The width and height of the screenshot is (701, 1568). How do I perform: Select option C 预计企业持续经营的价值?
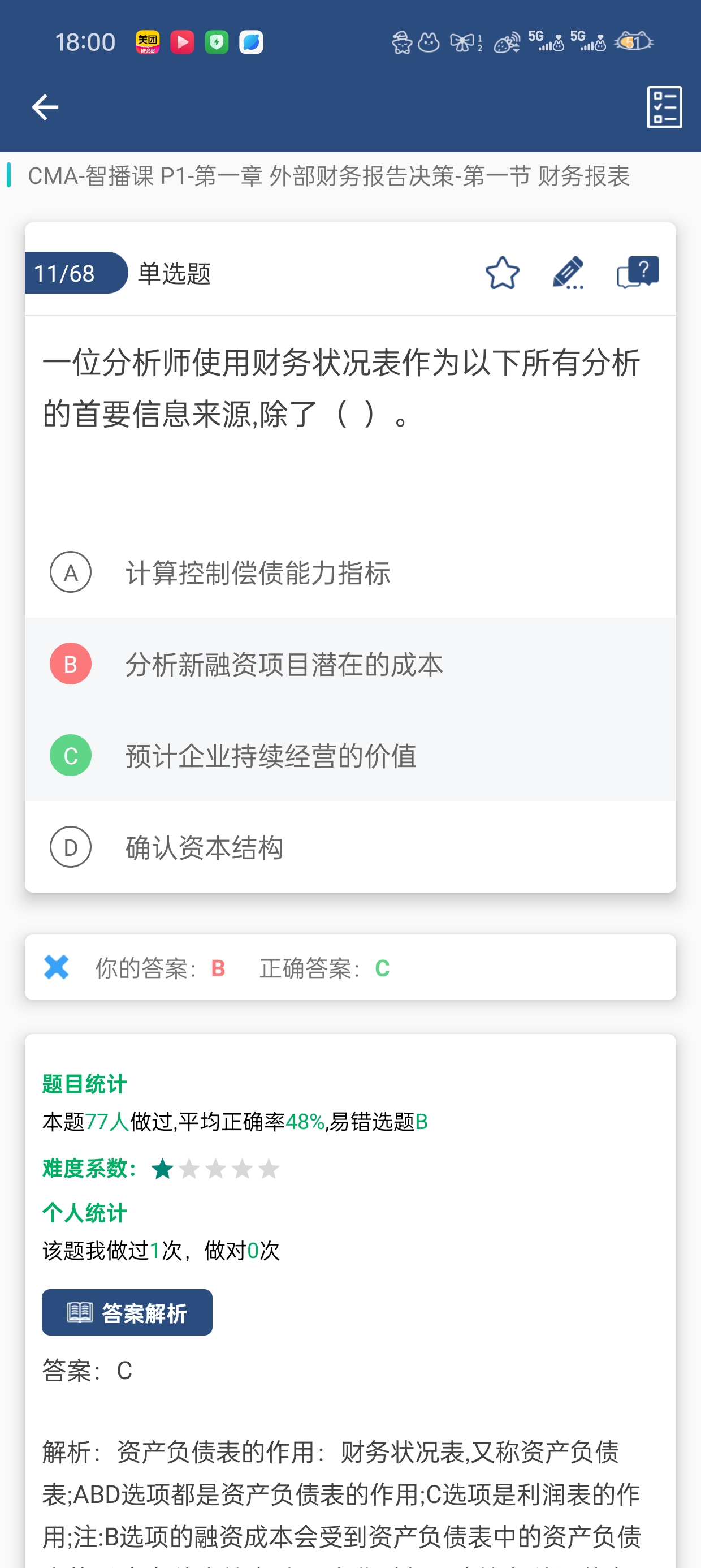[271, 755]
